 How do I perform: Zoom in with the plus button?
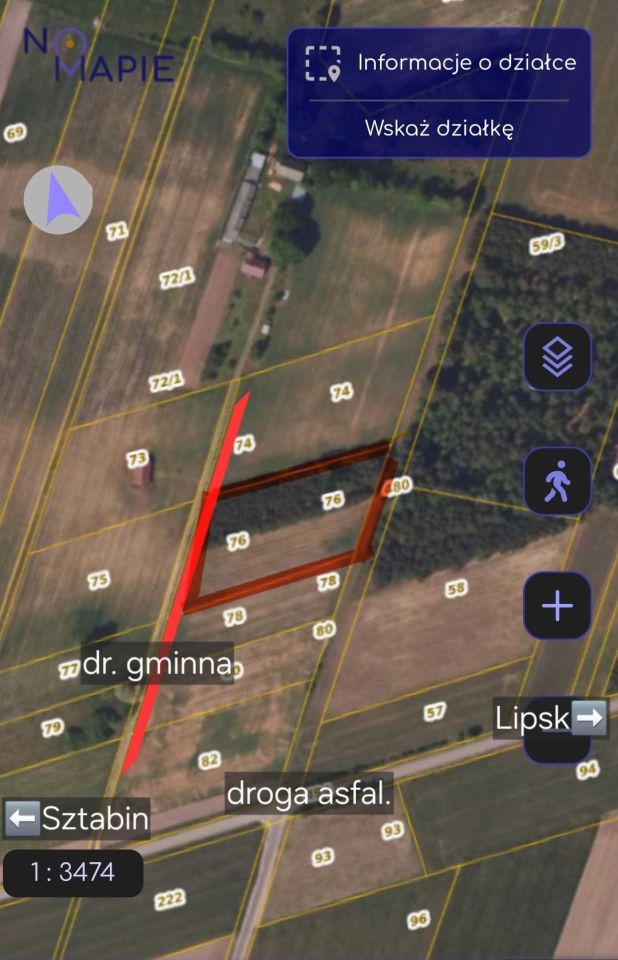[557, 606]
